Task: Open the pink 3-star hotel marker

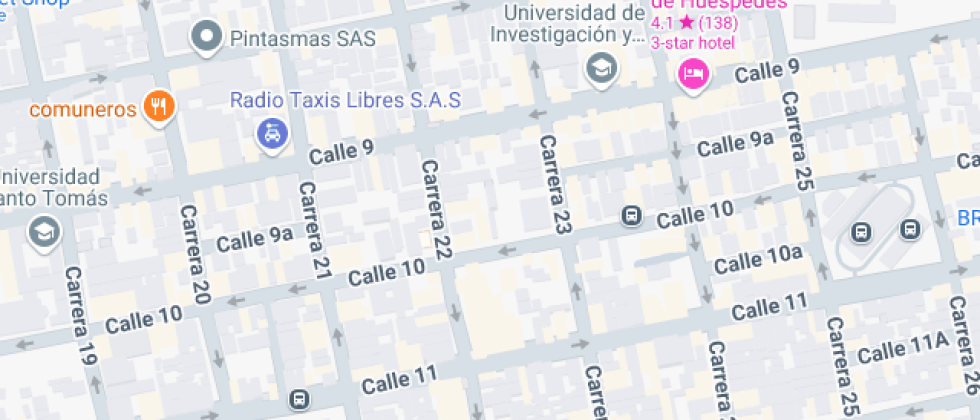Action: click(694, 75)
